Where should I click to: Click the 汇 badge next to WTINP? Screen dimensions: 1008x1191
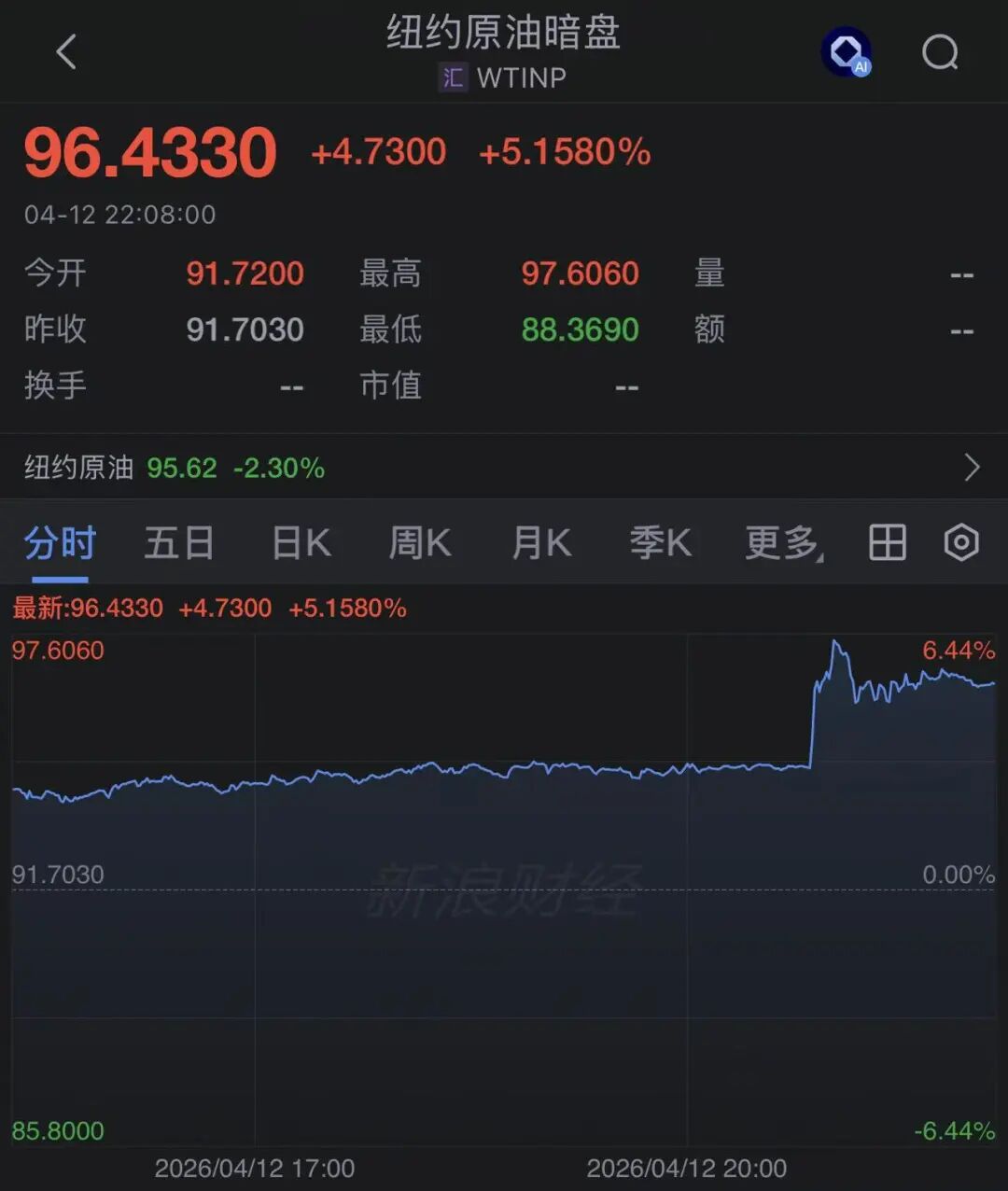[451, 78]
